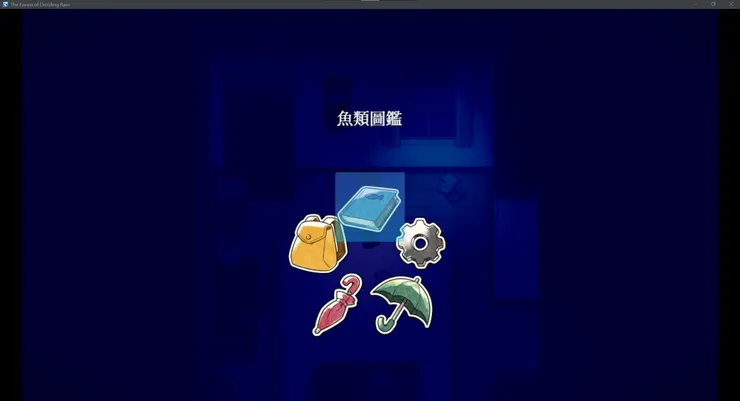Select the open green umbrella icon
This screenshot has width=740, height=401.
coord(402,301)
